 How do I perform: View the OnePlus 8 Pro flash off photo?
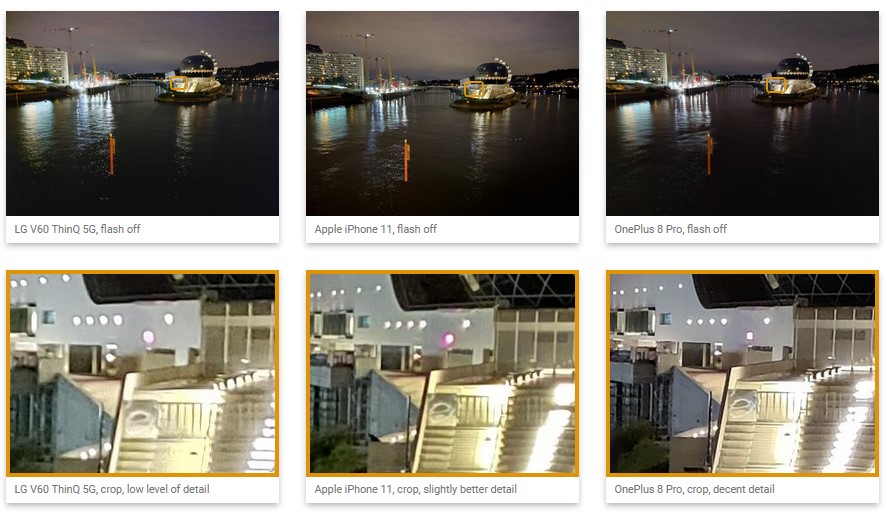(x=742, y=113)
